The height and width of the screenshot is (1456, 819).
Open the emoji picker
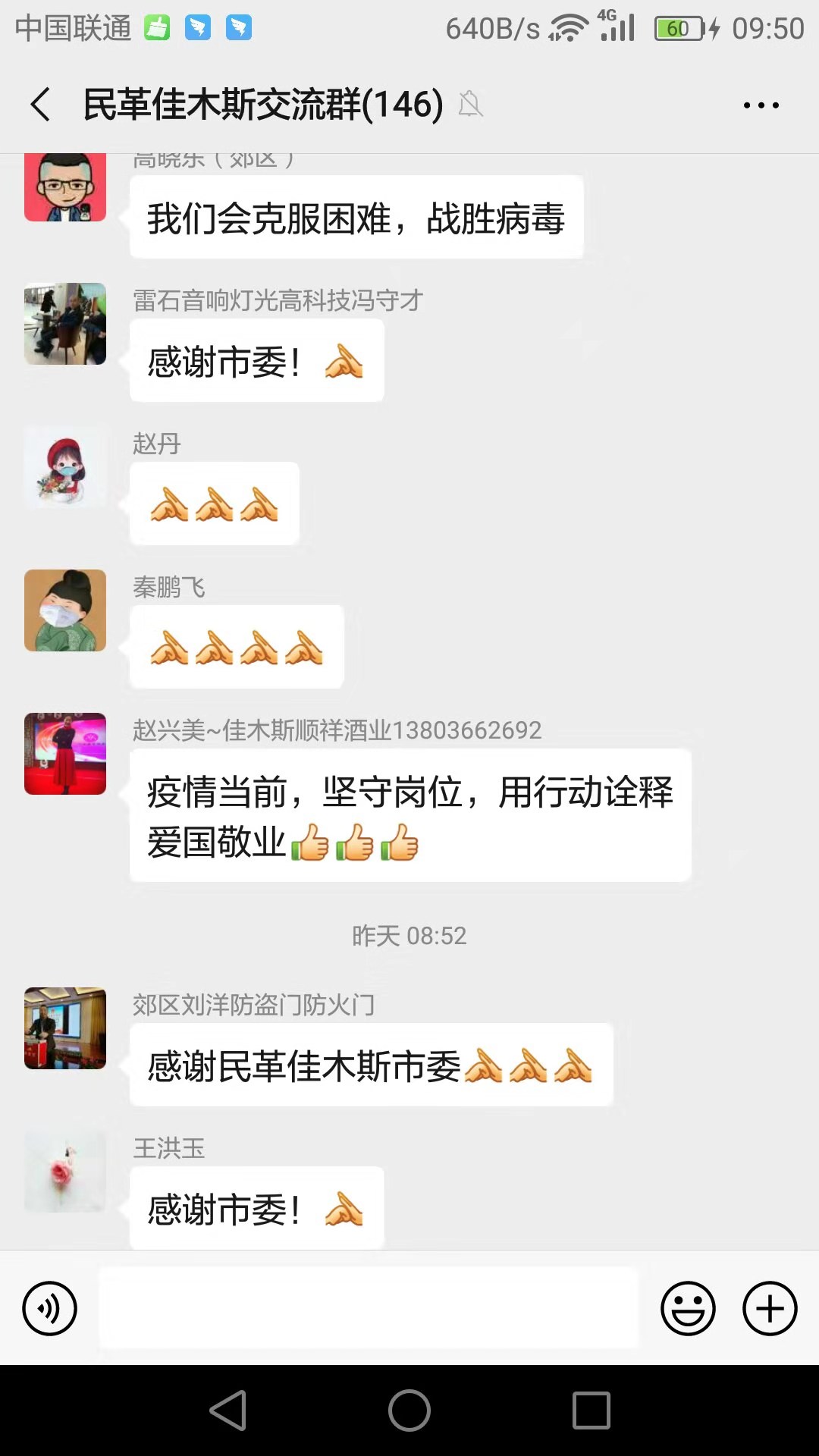tap(688, 1308)
